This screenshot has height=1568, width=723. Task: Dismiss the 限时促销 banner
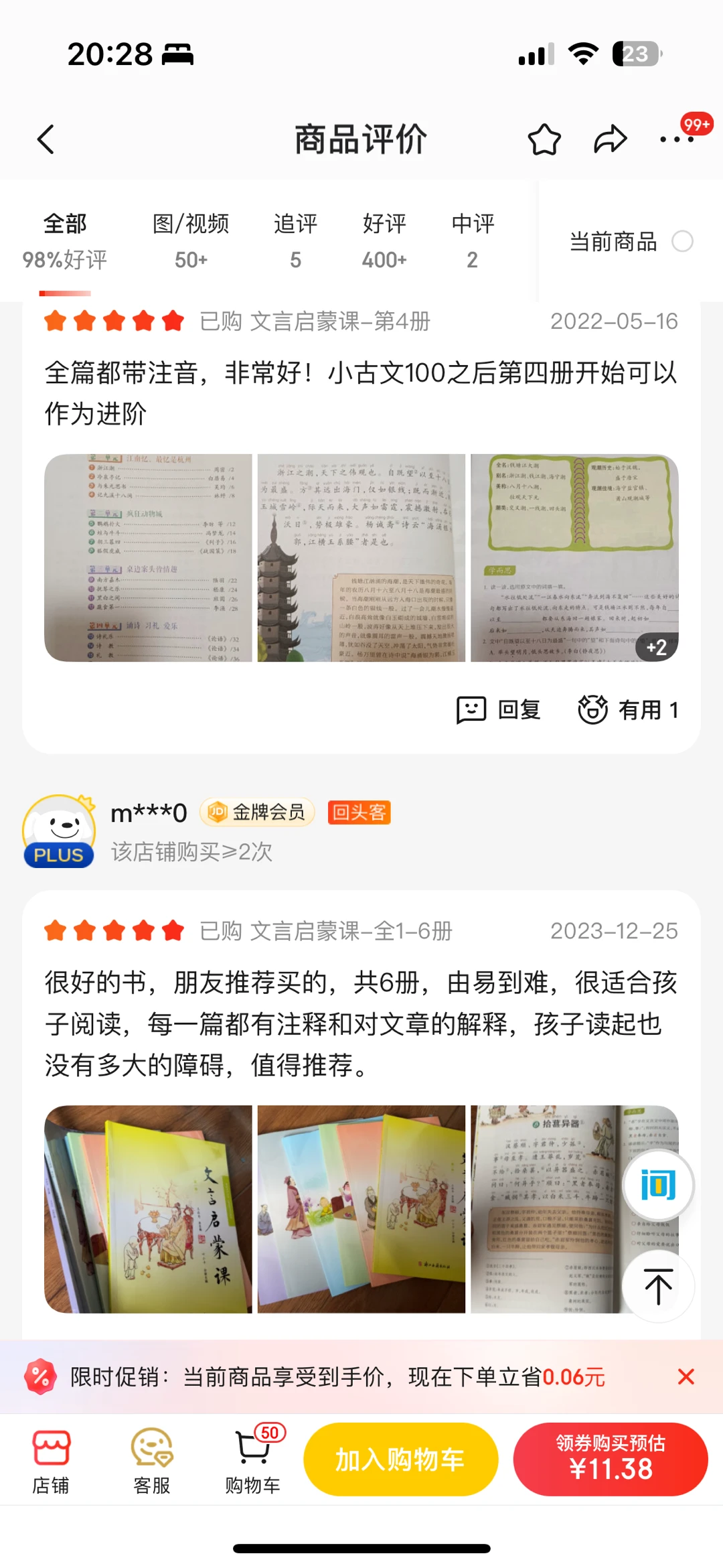pos(686,1377)
